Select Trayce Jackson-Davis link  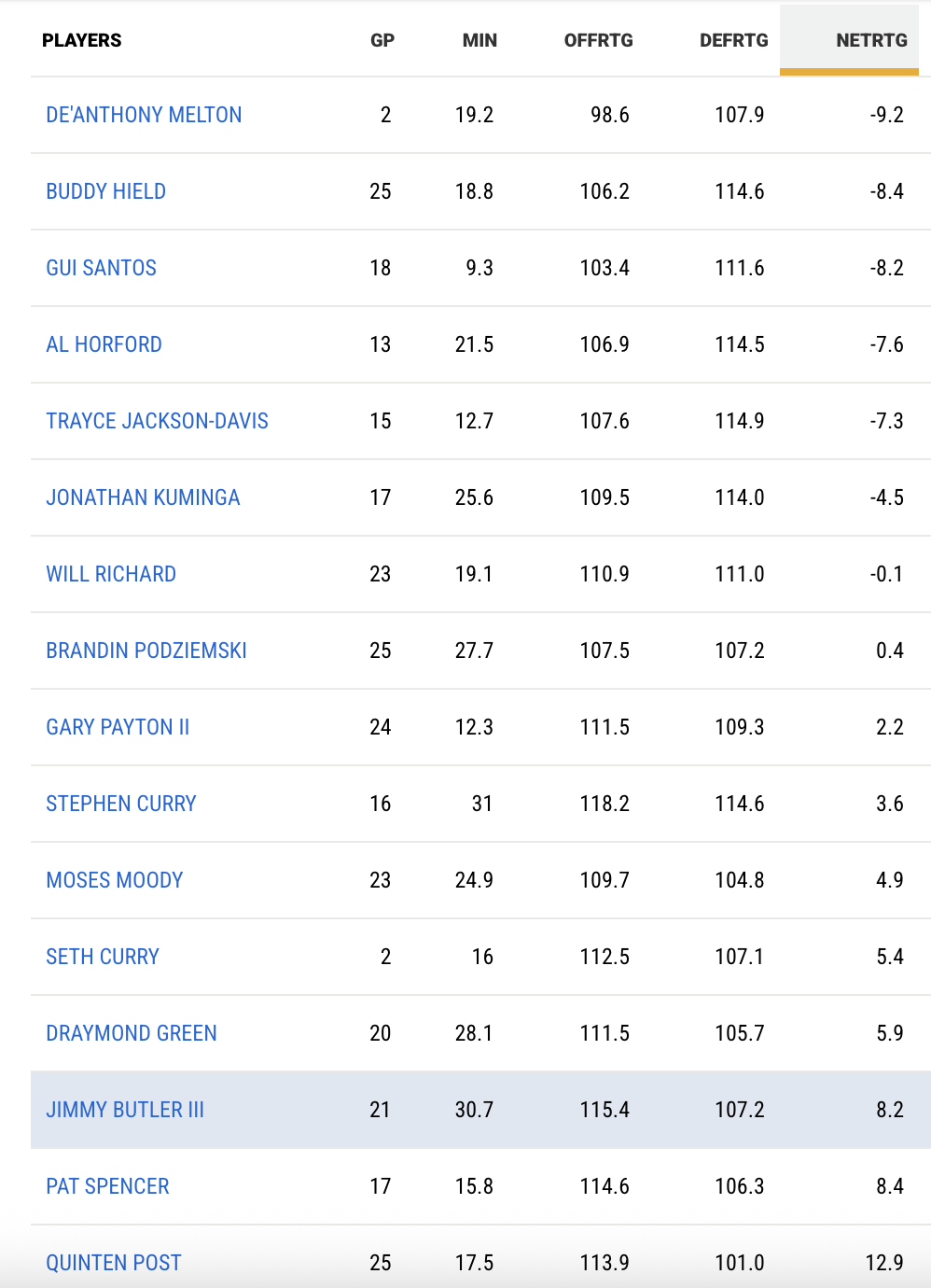tap(157, 421)
